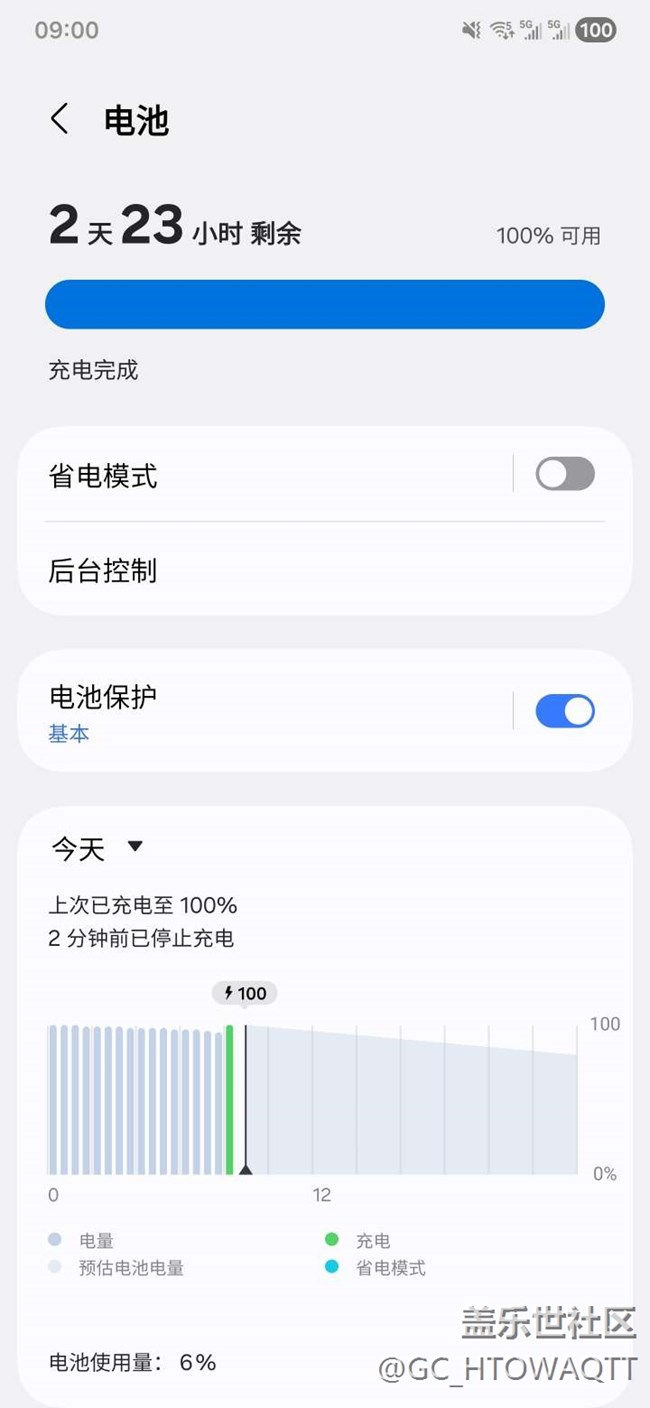Expand the 今天 date dropdown
Image resolution: width=650 pixels, height=1408 pixels.
point(98,849)
